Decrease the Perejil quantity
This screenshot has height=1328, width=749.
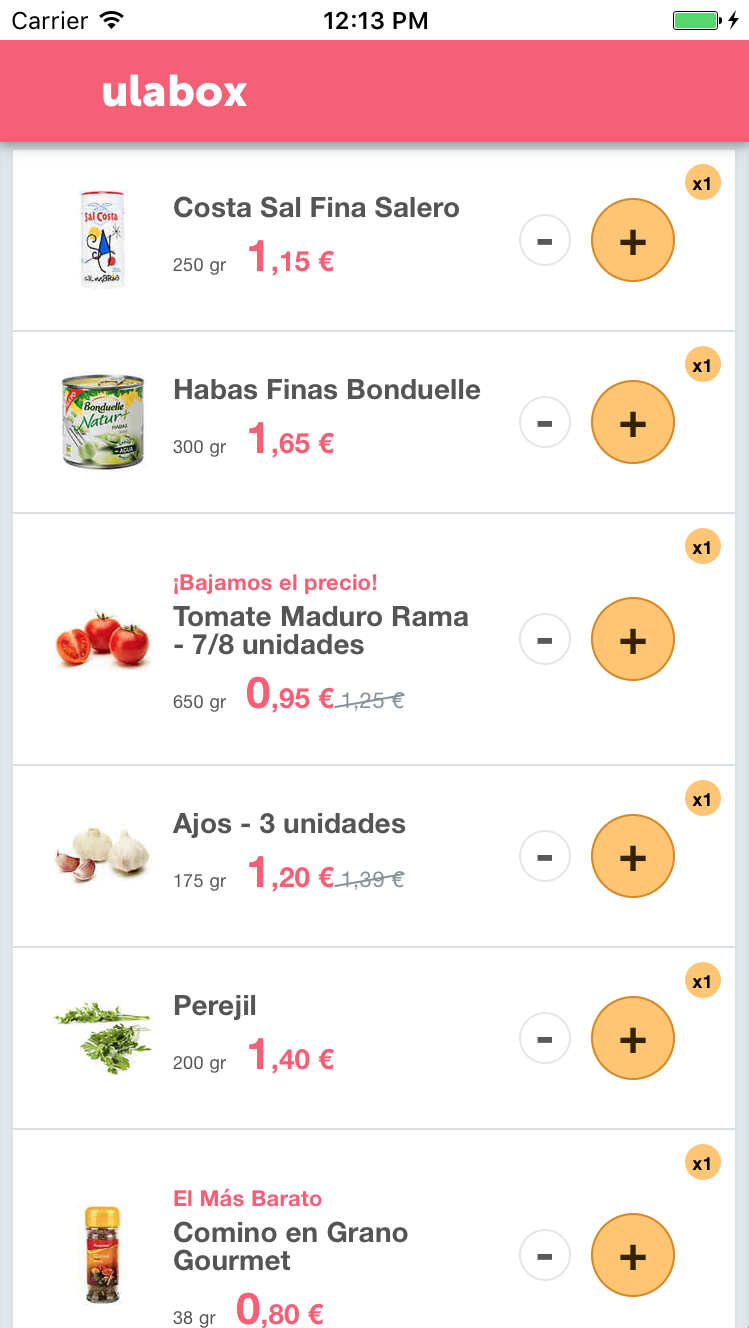click(x=545, y=1039)
